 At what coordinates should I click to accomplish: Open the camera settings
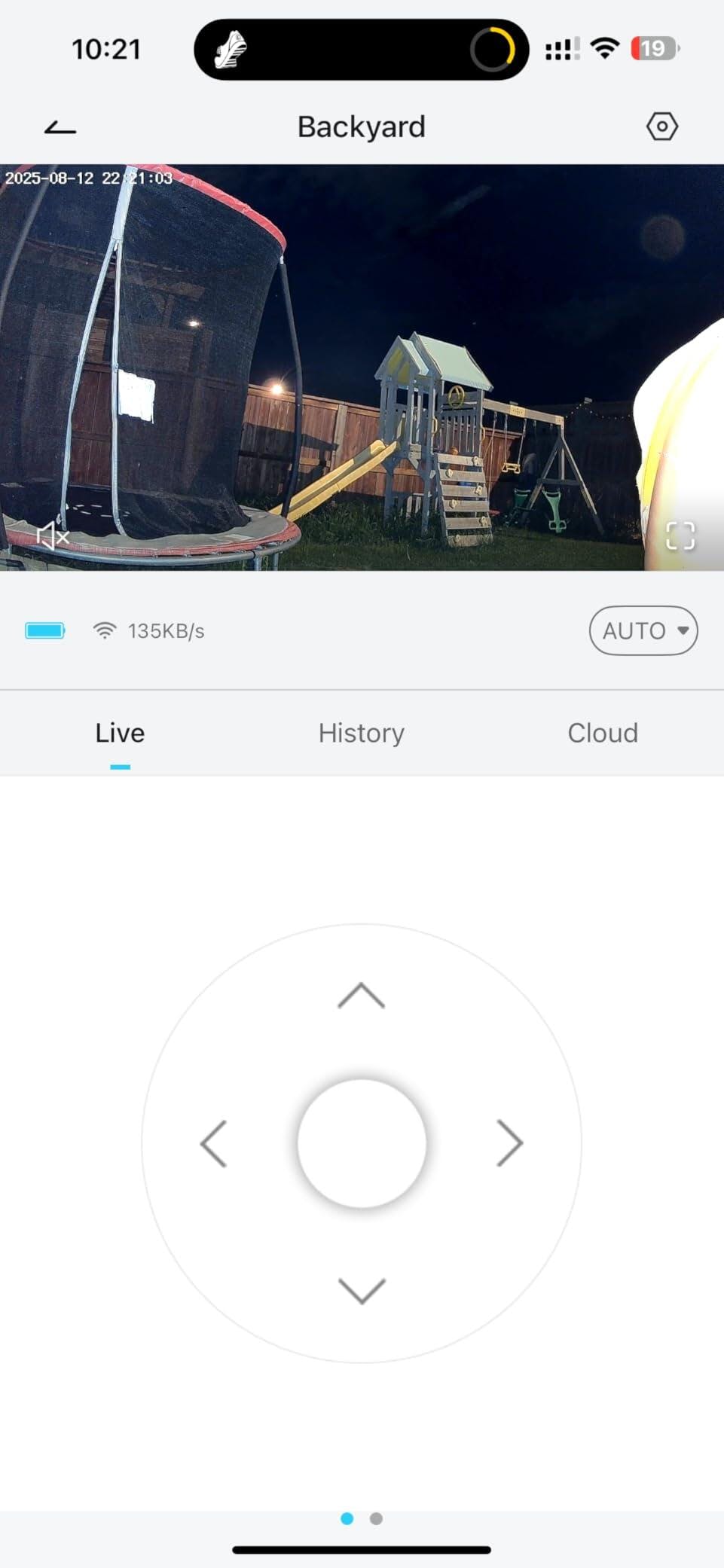point(661,127)
